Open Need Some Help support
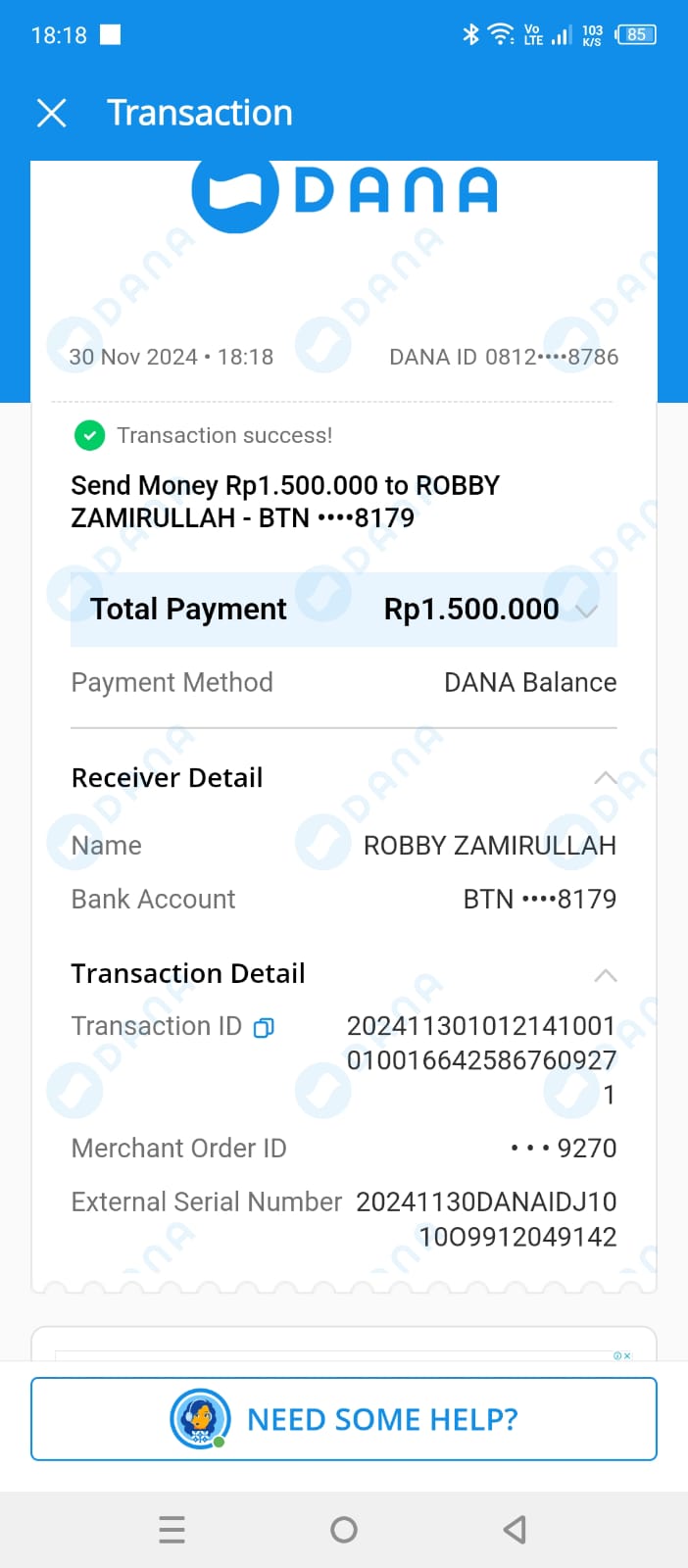Viewport: 688px width, 1568px height. pyautogui.click(x=344, y=1419)
